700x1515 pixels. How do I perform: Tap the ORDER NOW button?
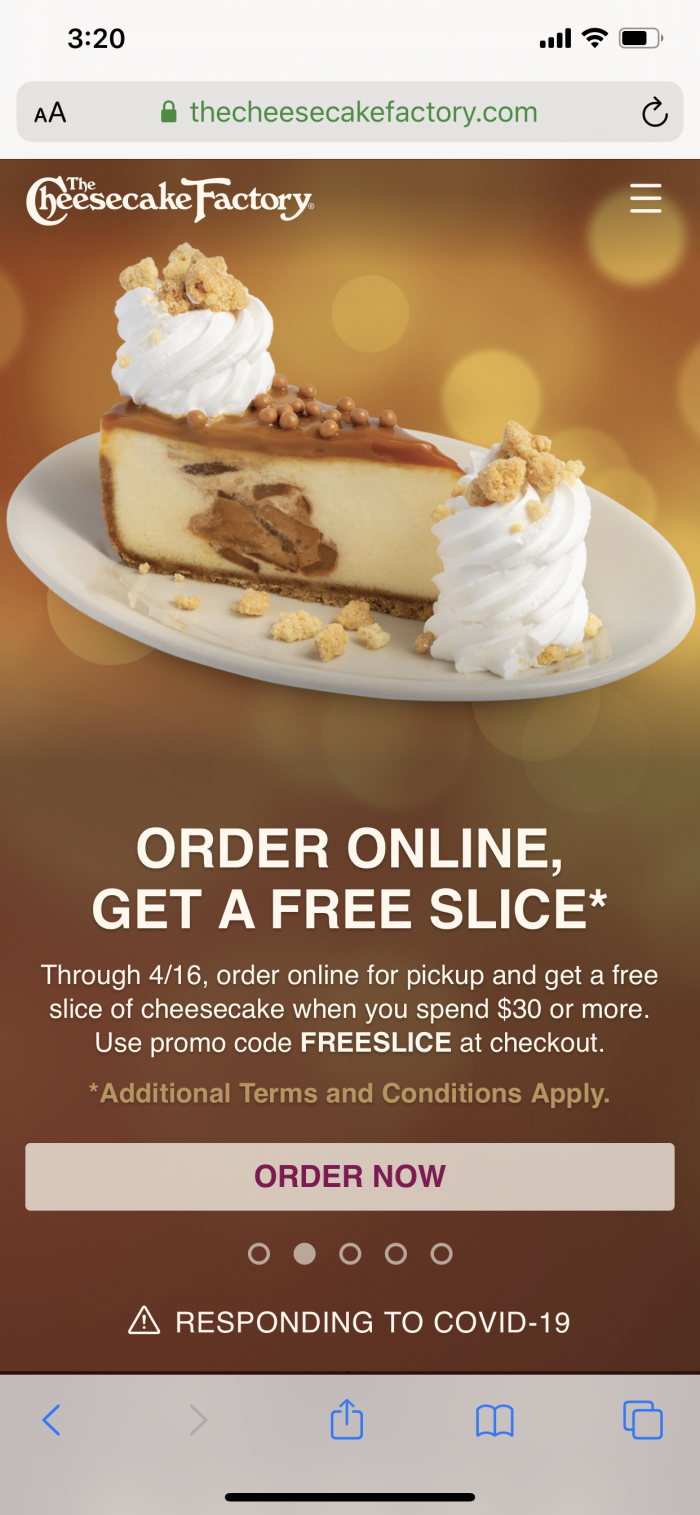click(350, 1176)
